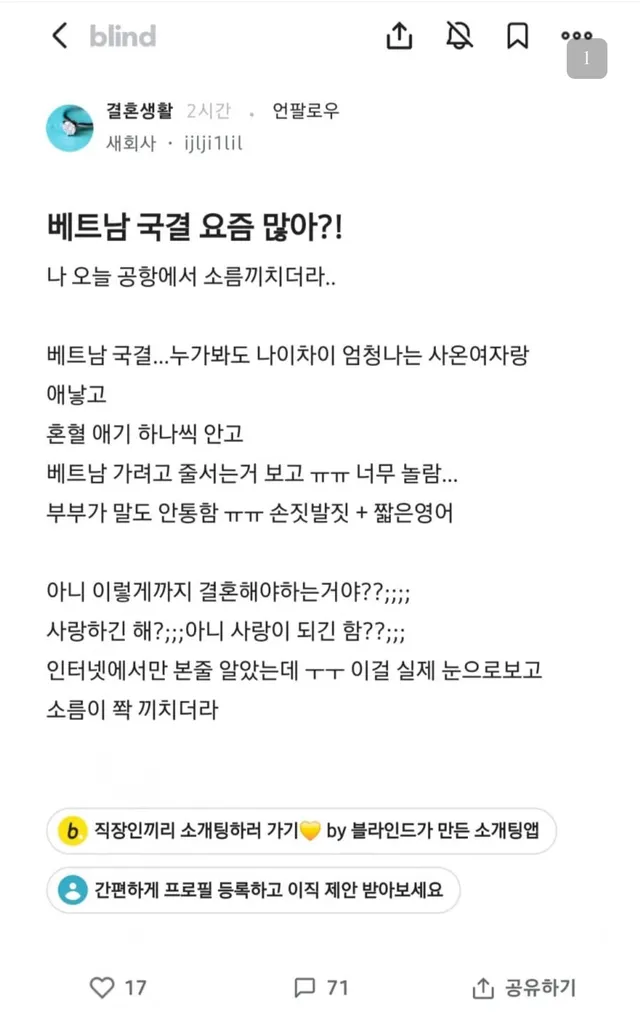
Task: Tap 공유하기 to share the post
Action: point(524,987)
